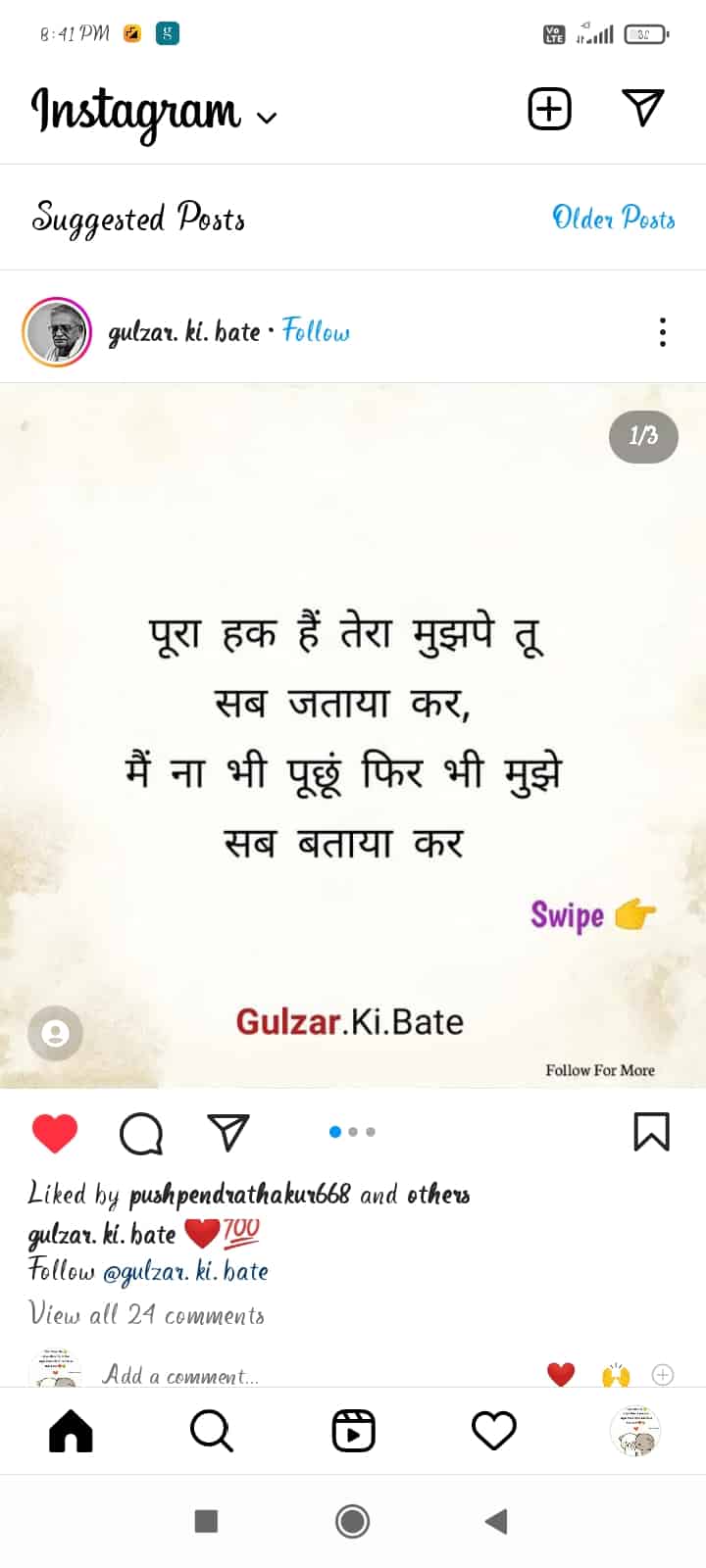Follow gulzar.ki.bate account

pyautogui.click(x=316, y=331)
